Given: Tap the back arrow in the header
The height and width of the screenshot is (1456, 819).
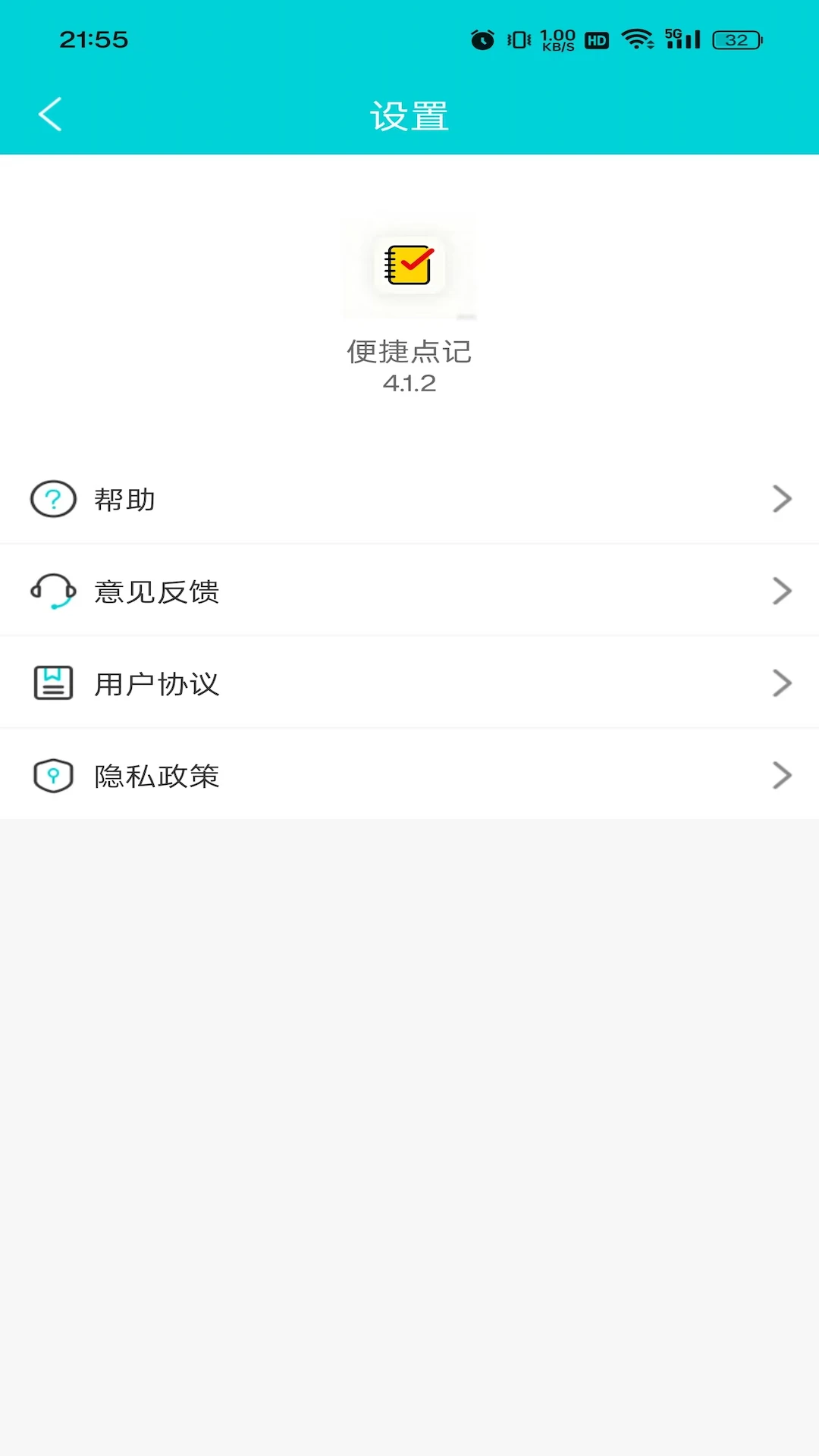Looking at the screenshot, I should [50, 114].
